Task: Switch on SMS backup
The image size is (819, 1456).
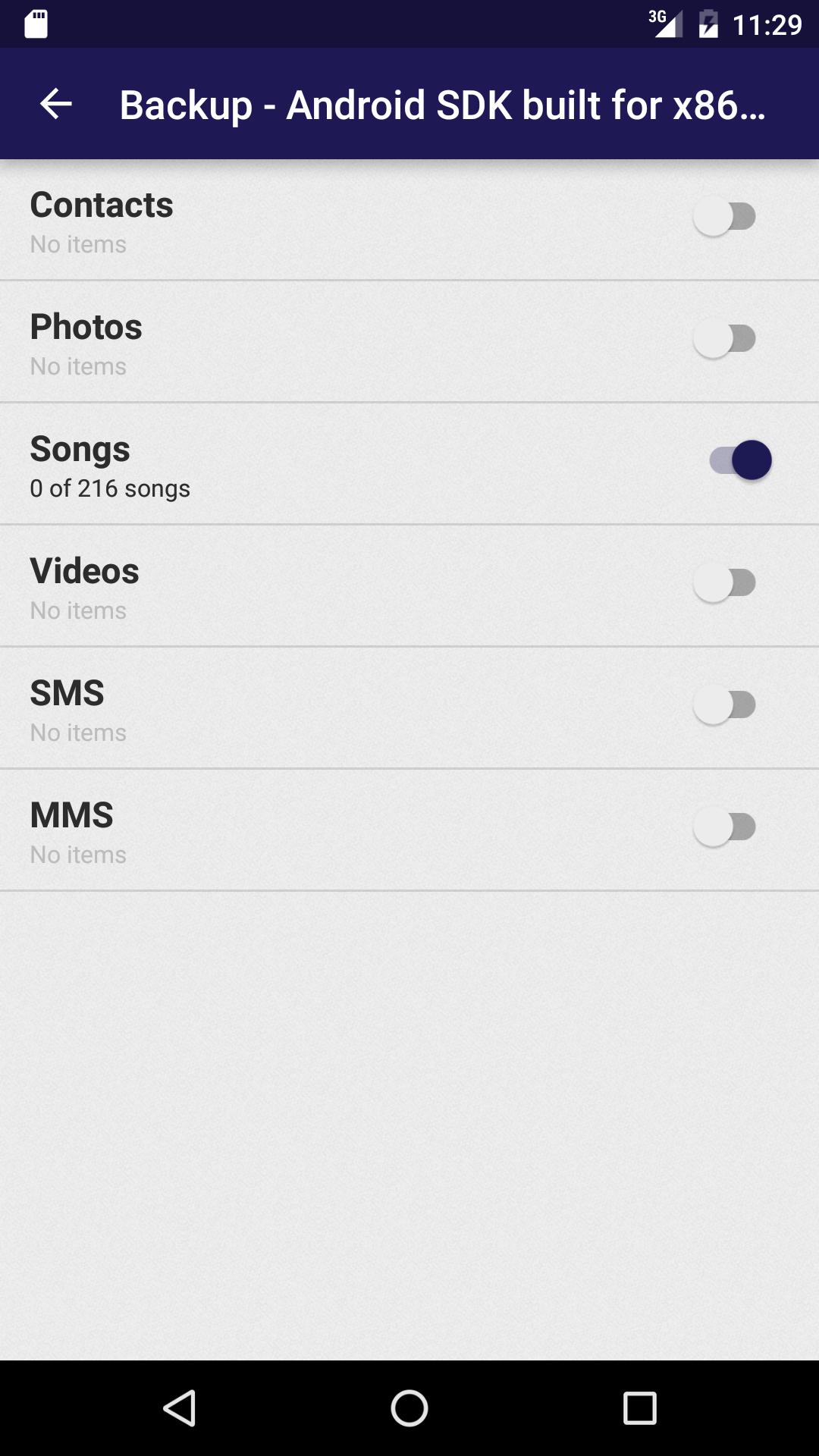Action: click(724, 705)
